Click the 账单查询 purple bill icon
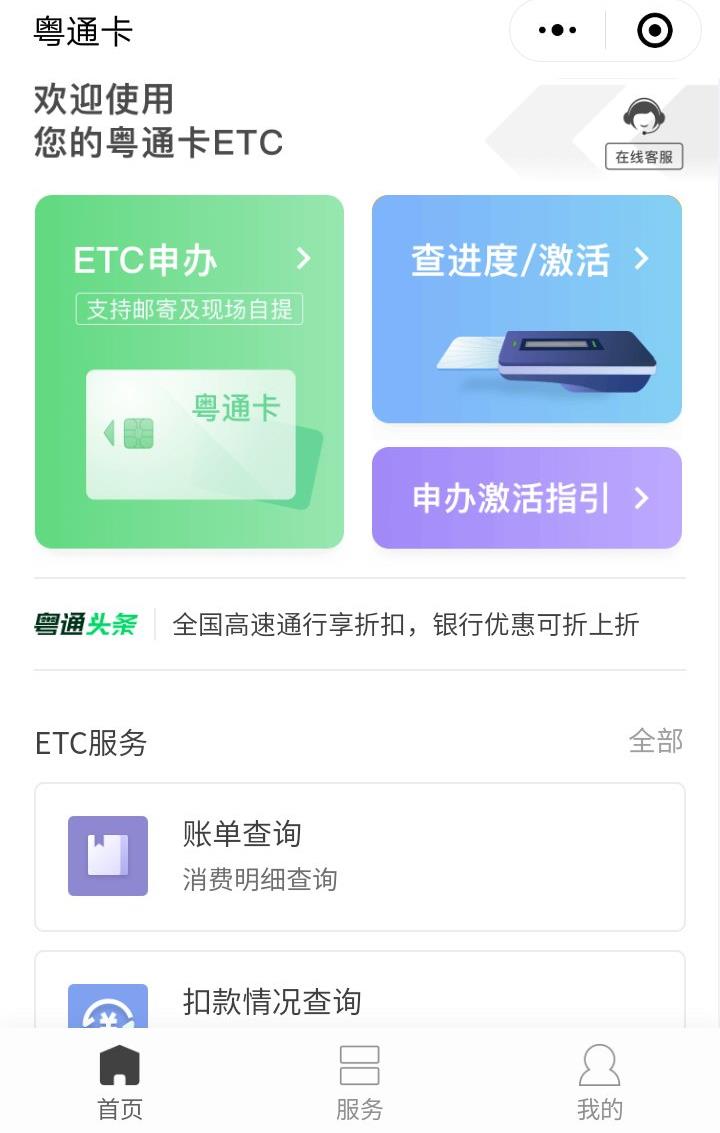Viewport: 720px width, 1133px height. pos(107,856)
